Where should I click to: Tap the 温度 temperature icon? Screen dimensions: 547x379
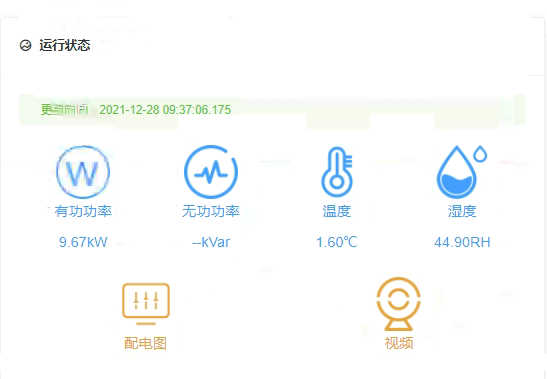pos(337,172)
